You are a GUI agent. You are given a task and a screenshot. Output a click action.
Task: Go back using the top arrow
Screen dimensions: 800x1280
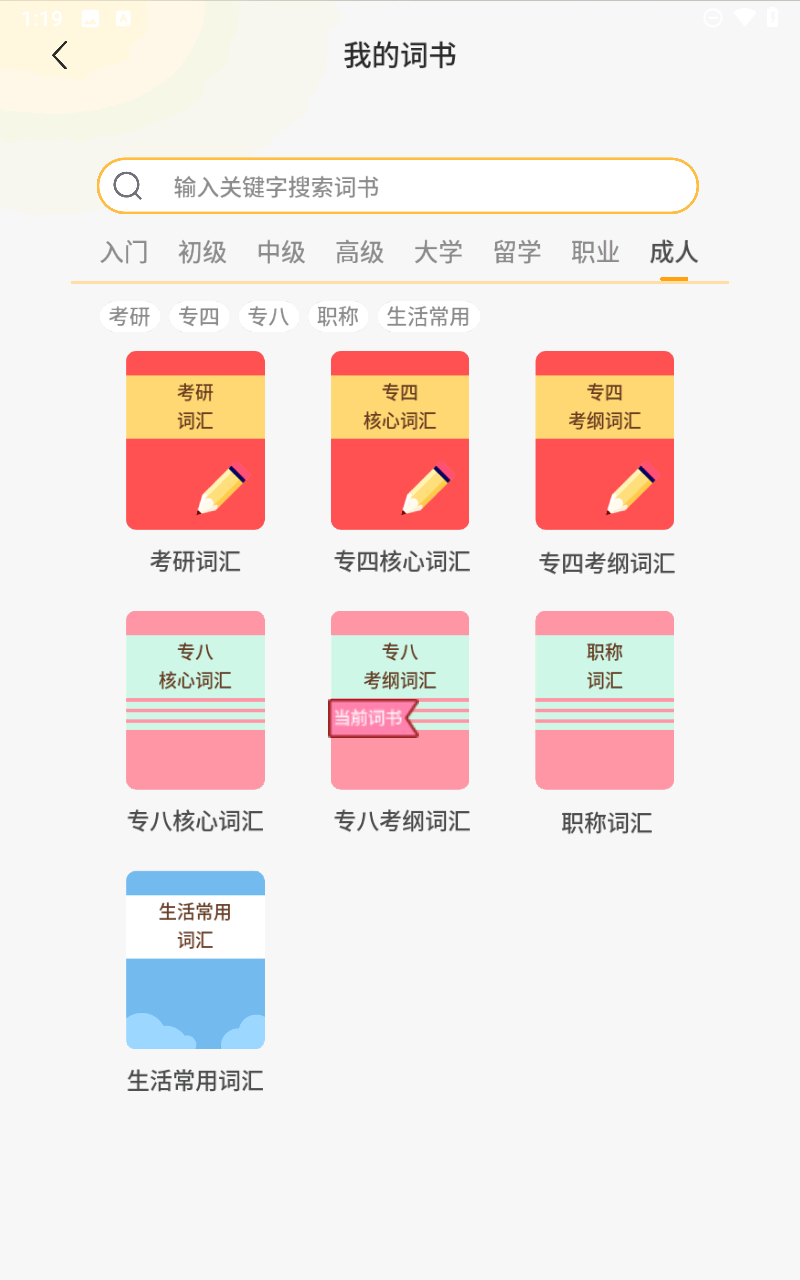click(x=60, y=55)
